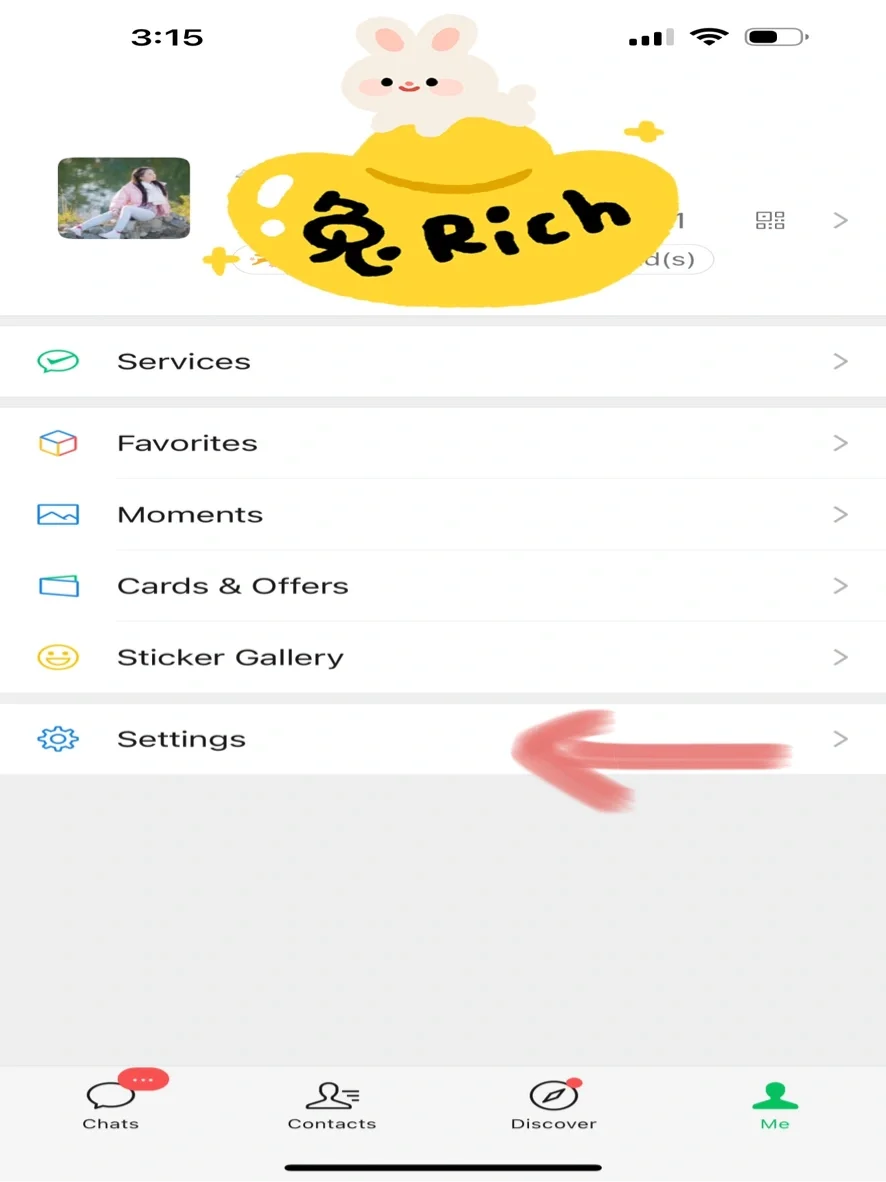Select the Me tab

[775, 1103]
